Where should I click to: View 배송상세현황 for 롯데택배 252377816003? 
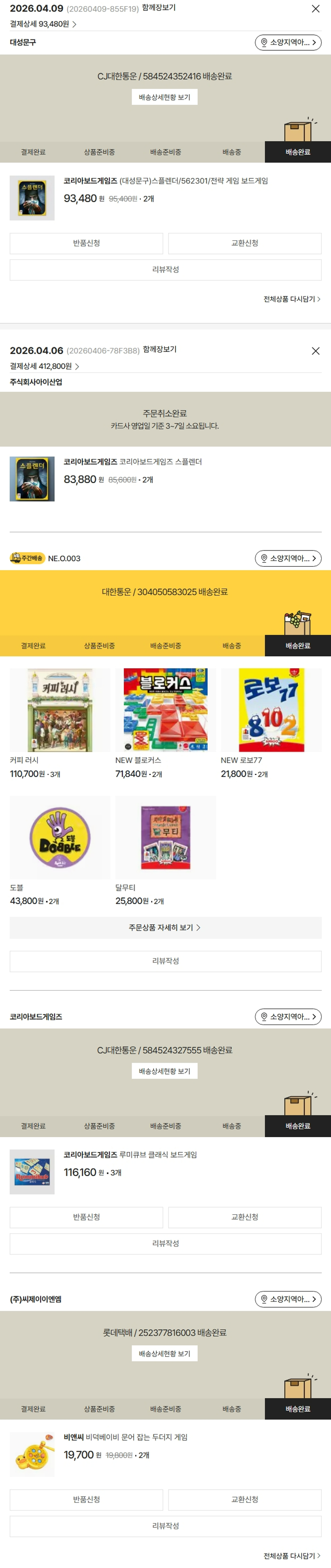coord(165,1355)
